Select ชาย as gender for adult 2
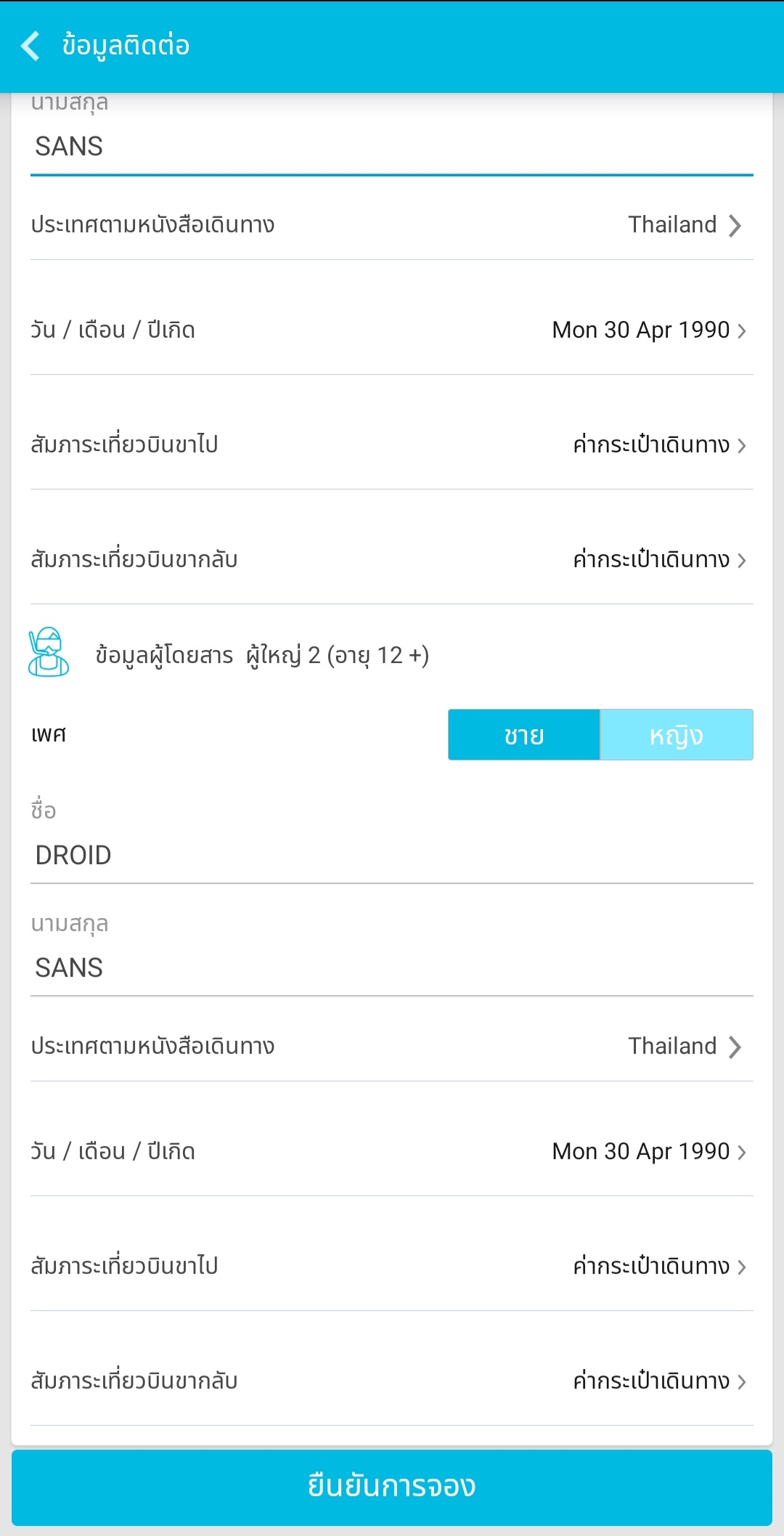The height and width of the screenshot is (1536, 784). [524, 735]
